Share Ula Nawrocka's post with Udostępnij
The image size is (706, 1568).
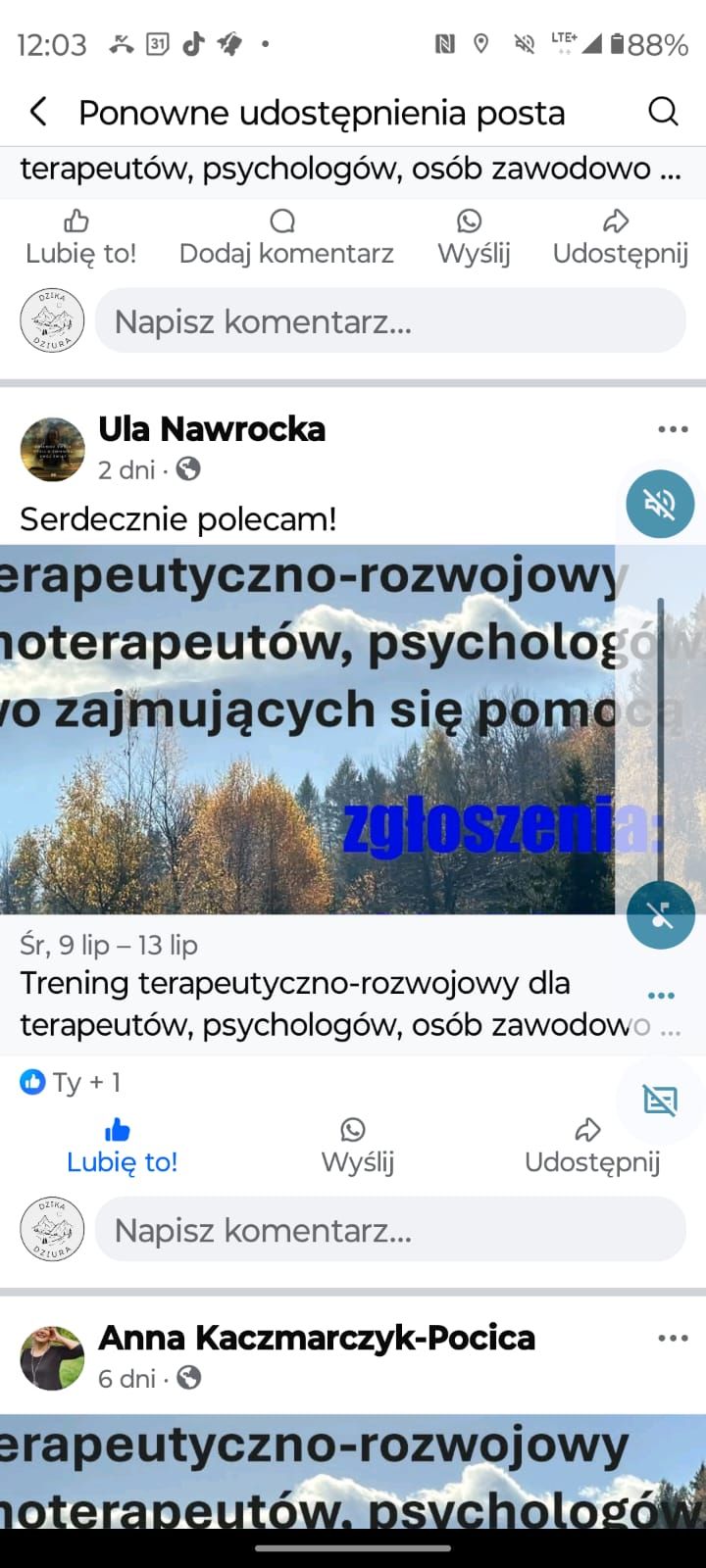click(591, 1147)
